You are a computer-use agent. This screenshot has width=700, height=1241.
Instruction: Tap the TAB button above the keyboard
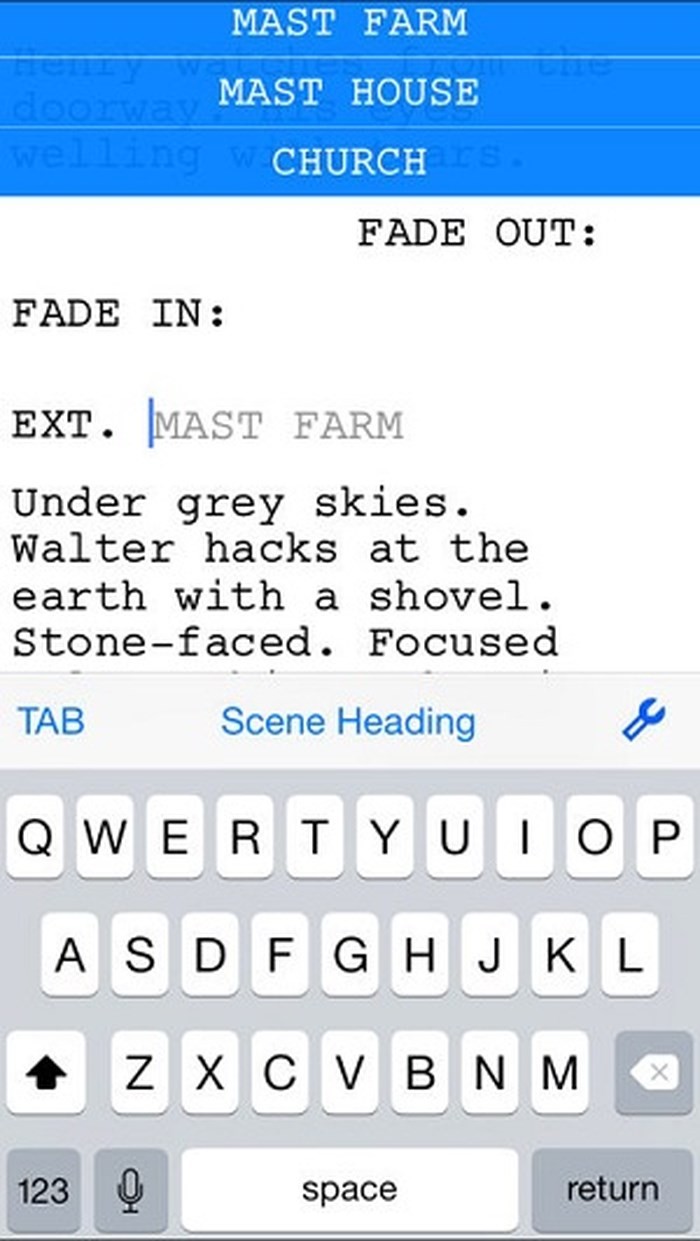point(51,721)
